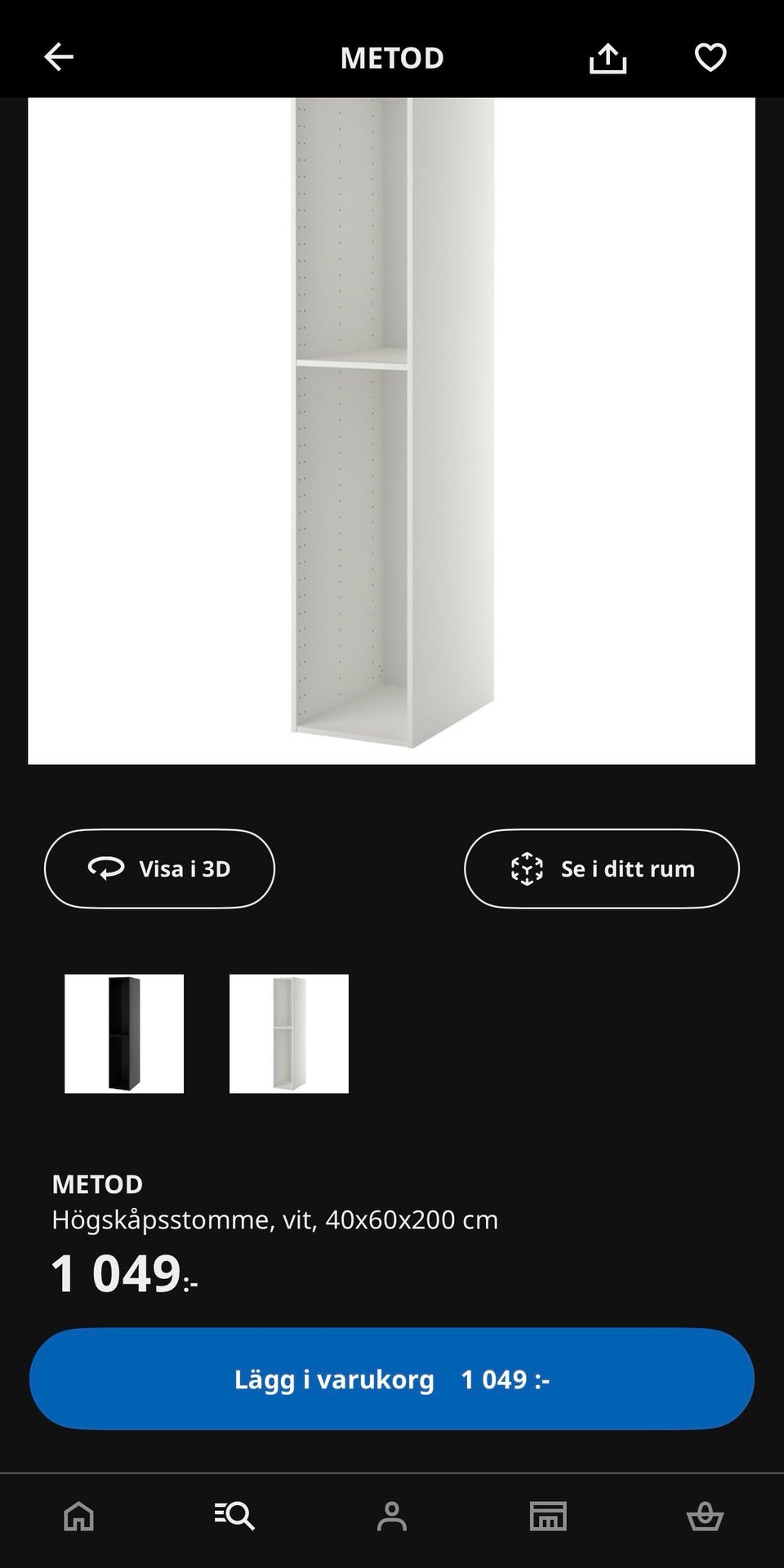Add the product to favorites
The width and height of the screenshot is (784, 1568).
tap(710, 57)
